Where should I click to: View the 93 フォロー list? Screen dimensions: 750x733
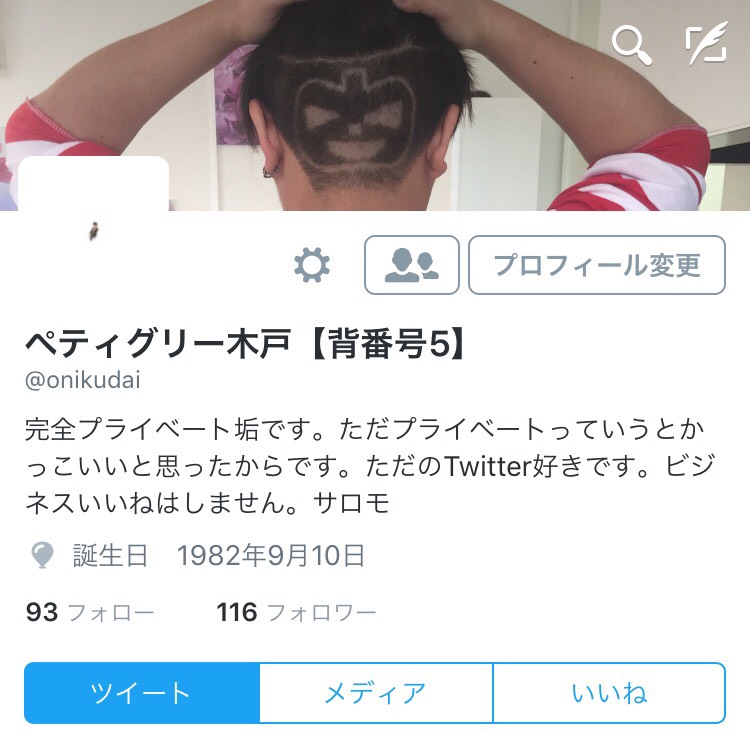point(90,612)
